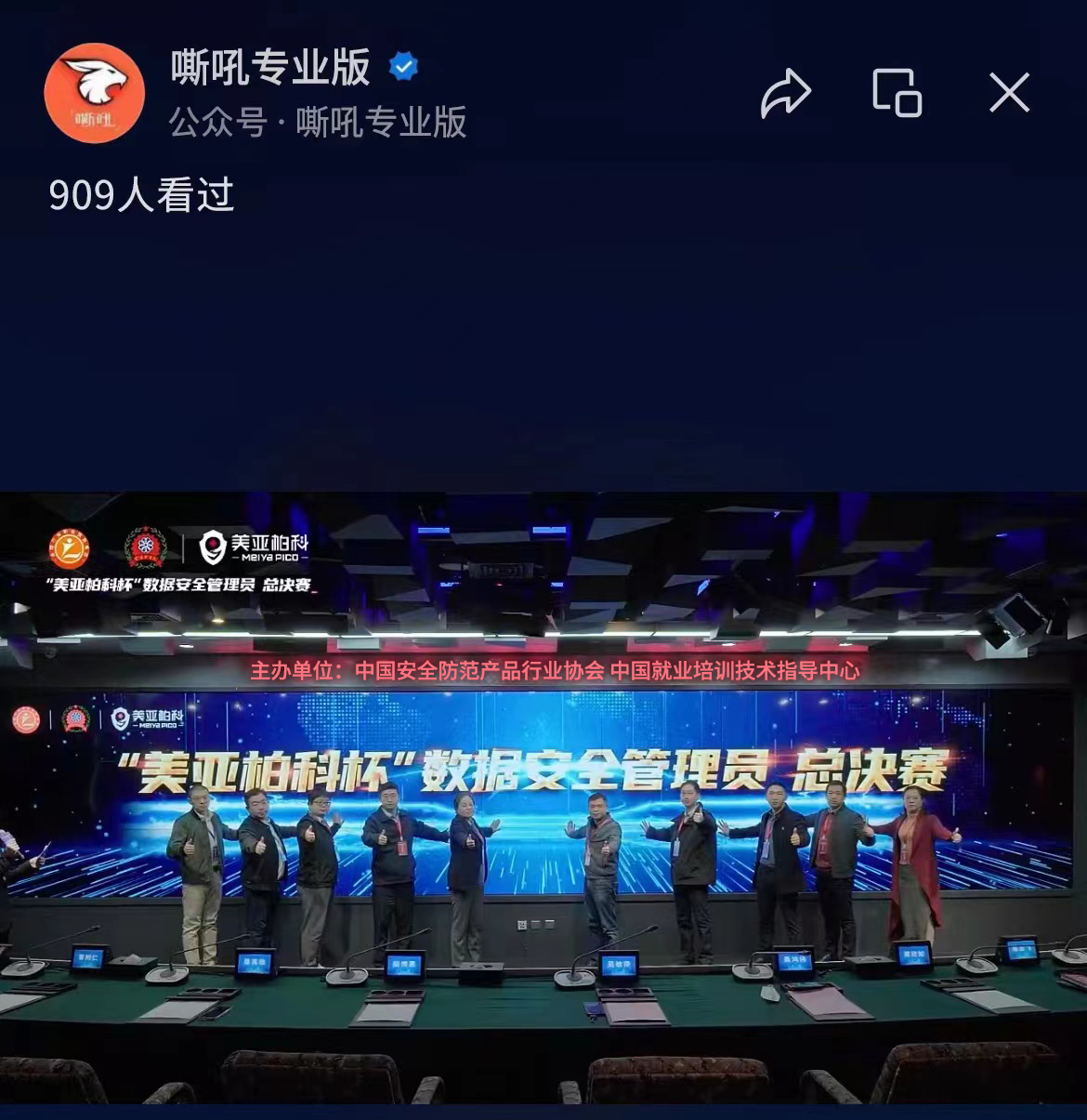Tap the 美亚柏科杯 video area

(543, 799)
